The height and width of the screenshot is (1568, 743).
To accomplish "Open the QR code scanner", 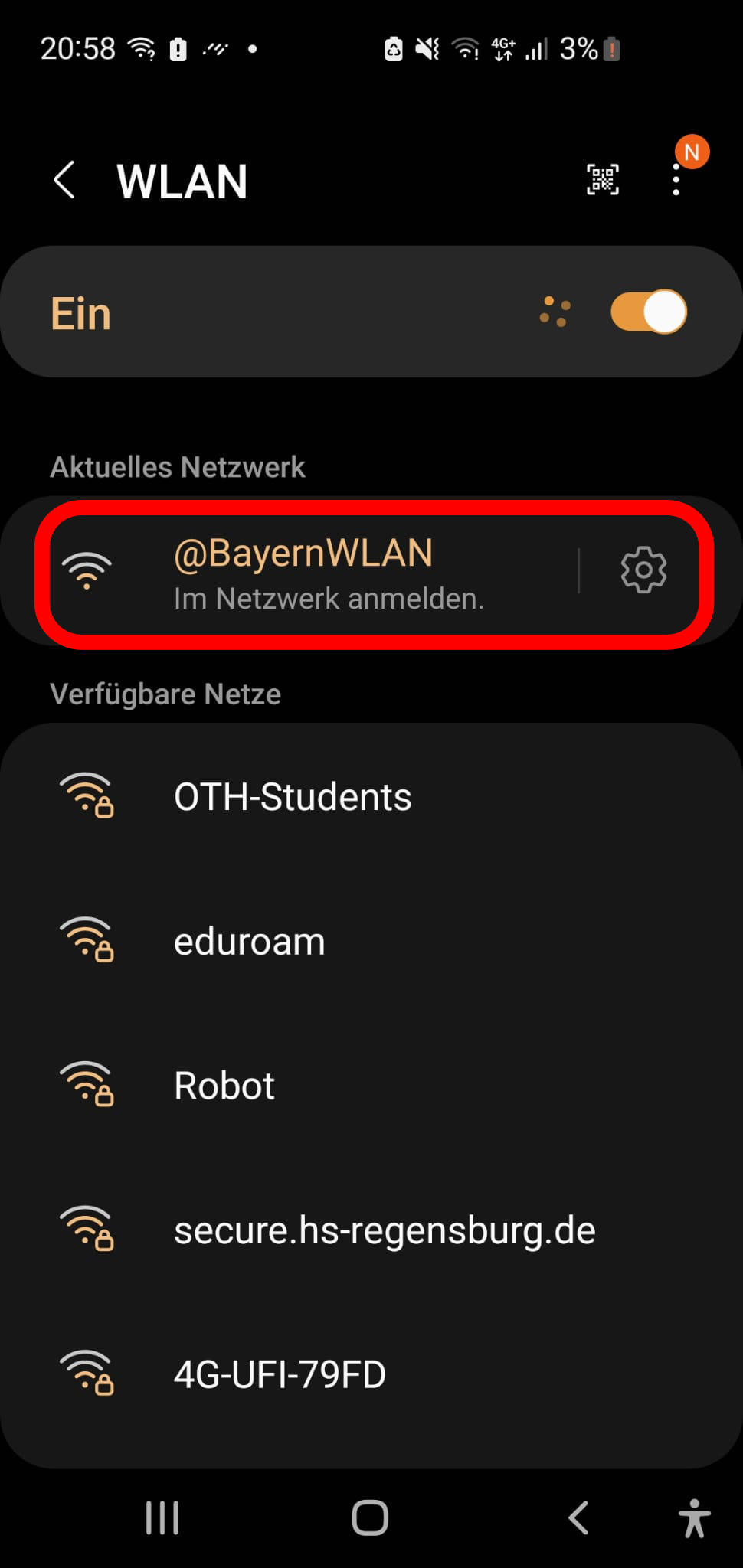I will (x=602, y=180).
